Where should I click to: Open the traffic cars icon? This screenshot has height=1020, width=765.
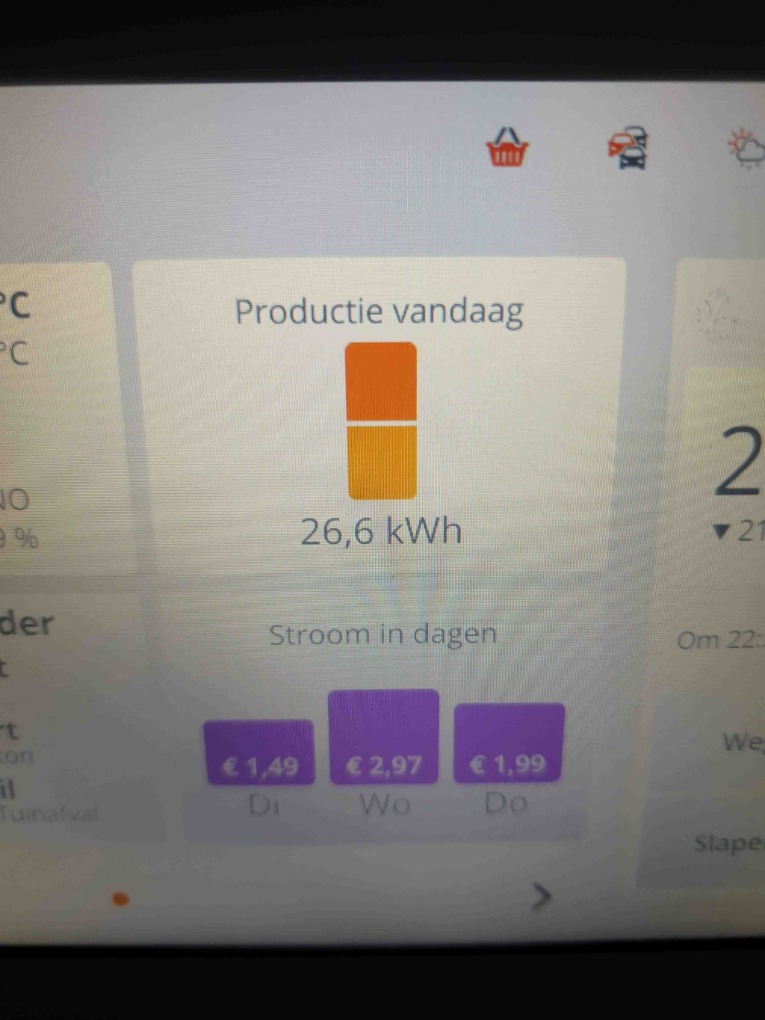click(x=628, y=148)
